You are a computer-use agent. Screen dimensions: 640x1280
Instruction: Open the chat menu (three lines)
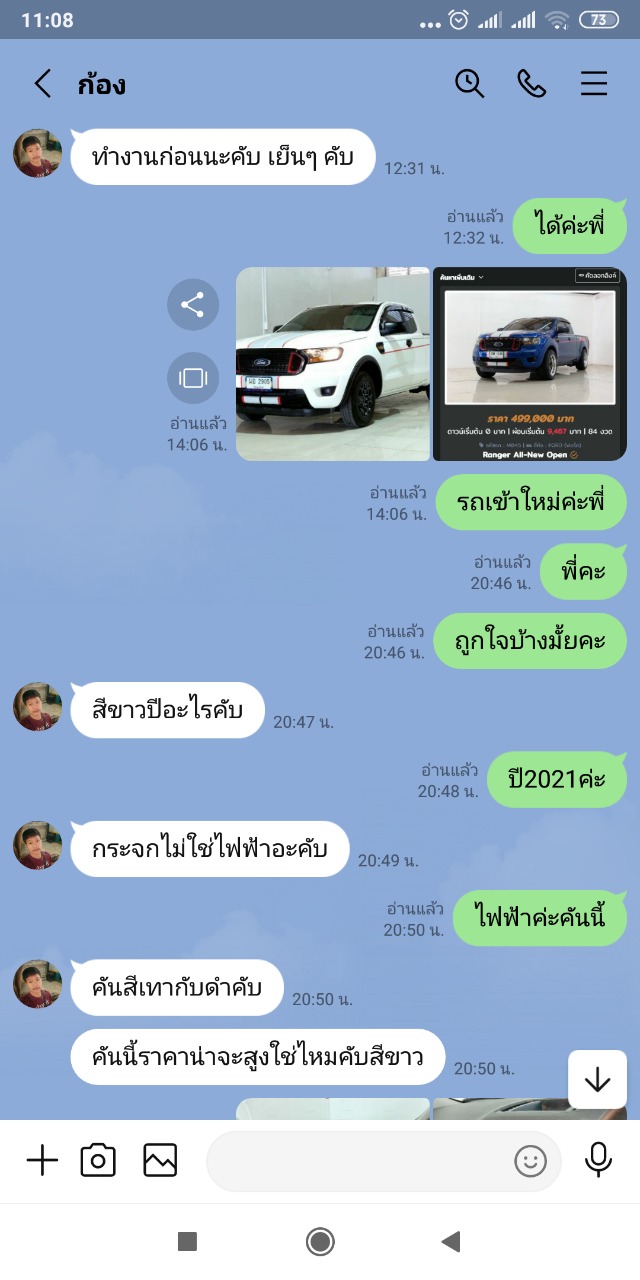pos(594,84)
